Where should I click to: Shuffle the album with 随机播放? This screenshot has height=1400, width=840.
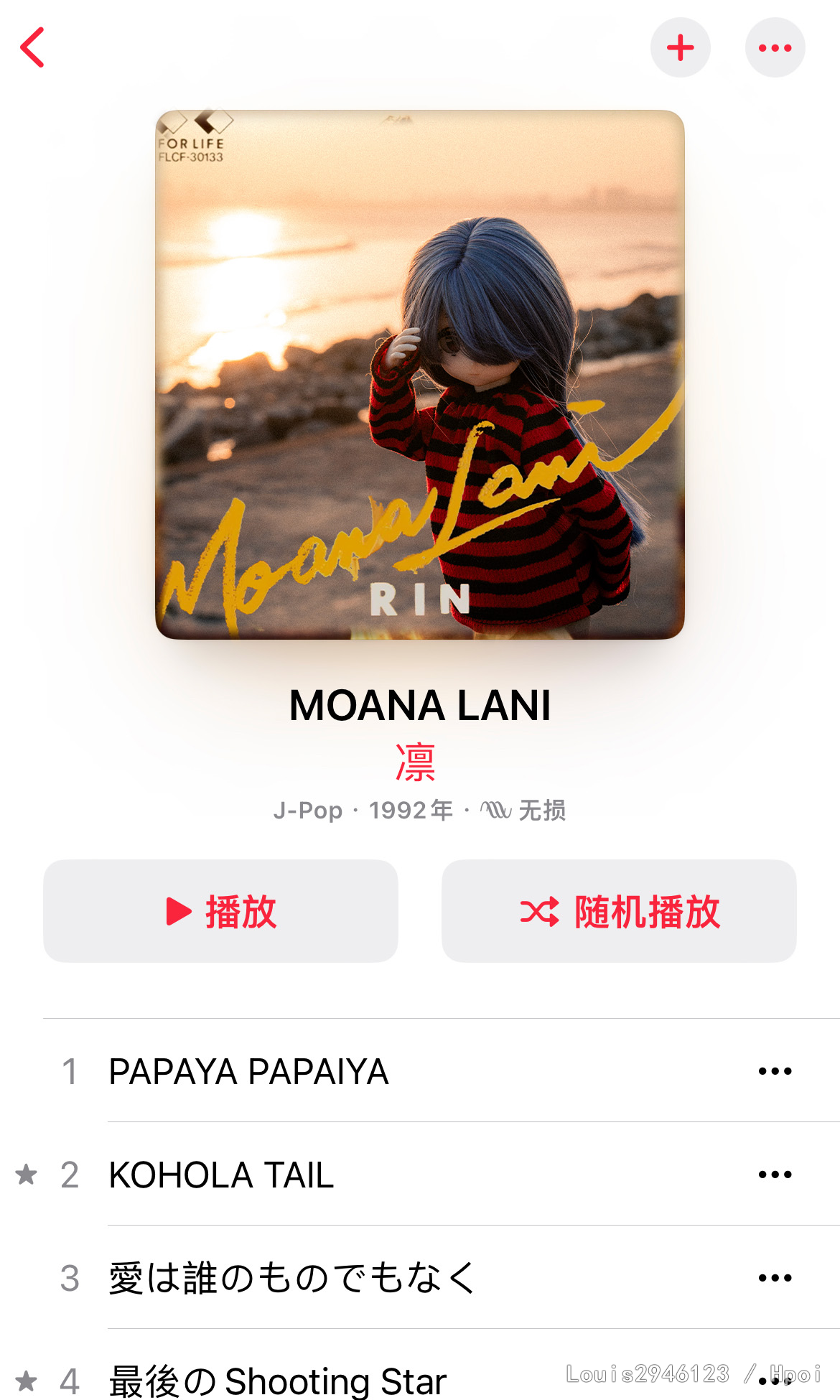point(619,911)
